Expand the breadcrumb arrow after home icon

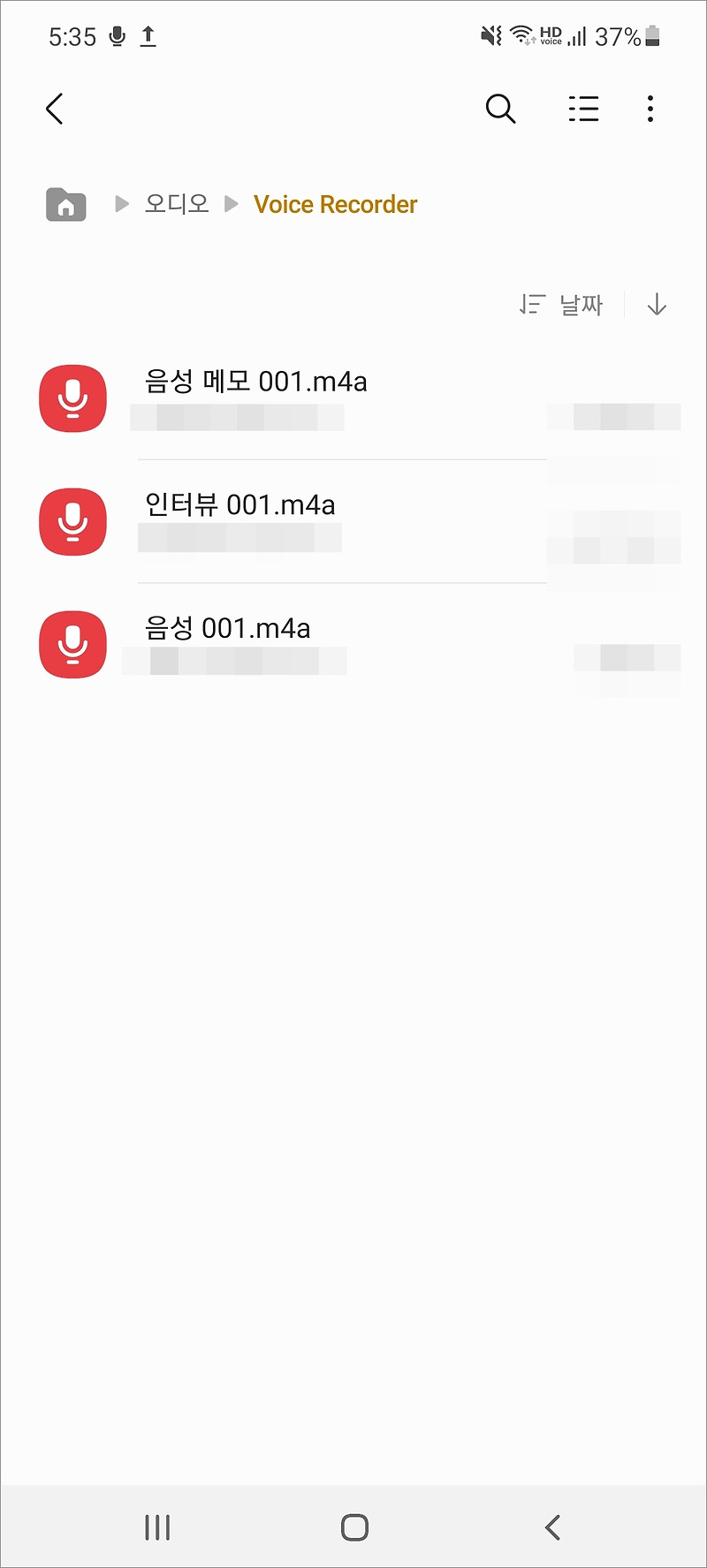coord(120,203)
